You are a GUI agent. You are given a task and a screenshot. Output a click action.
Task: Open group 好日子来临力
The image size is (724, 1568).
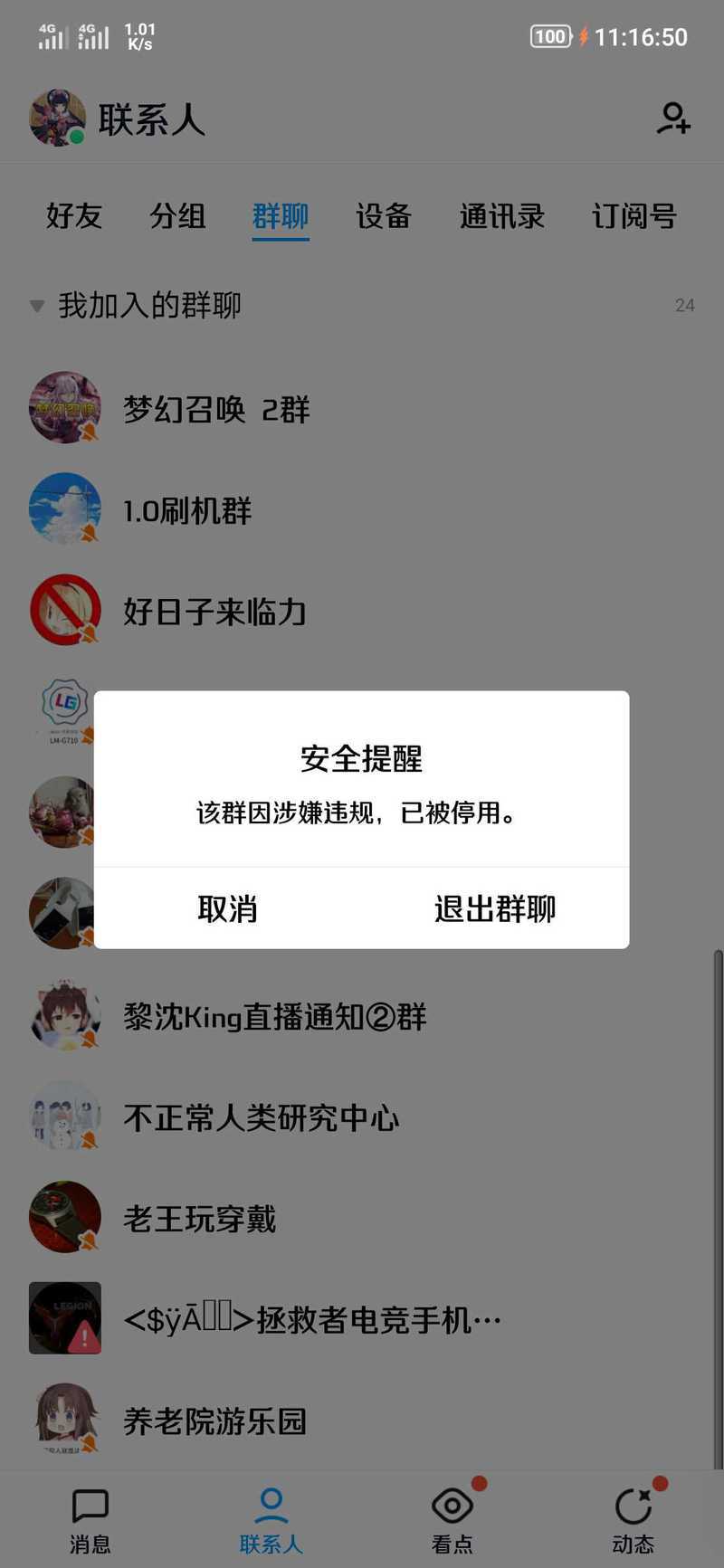click(x=362, y=612)
